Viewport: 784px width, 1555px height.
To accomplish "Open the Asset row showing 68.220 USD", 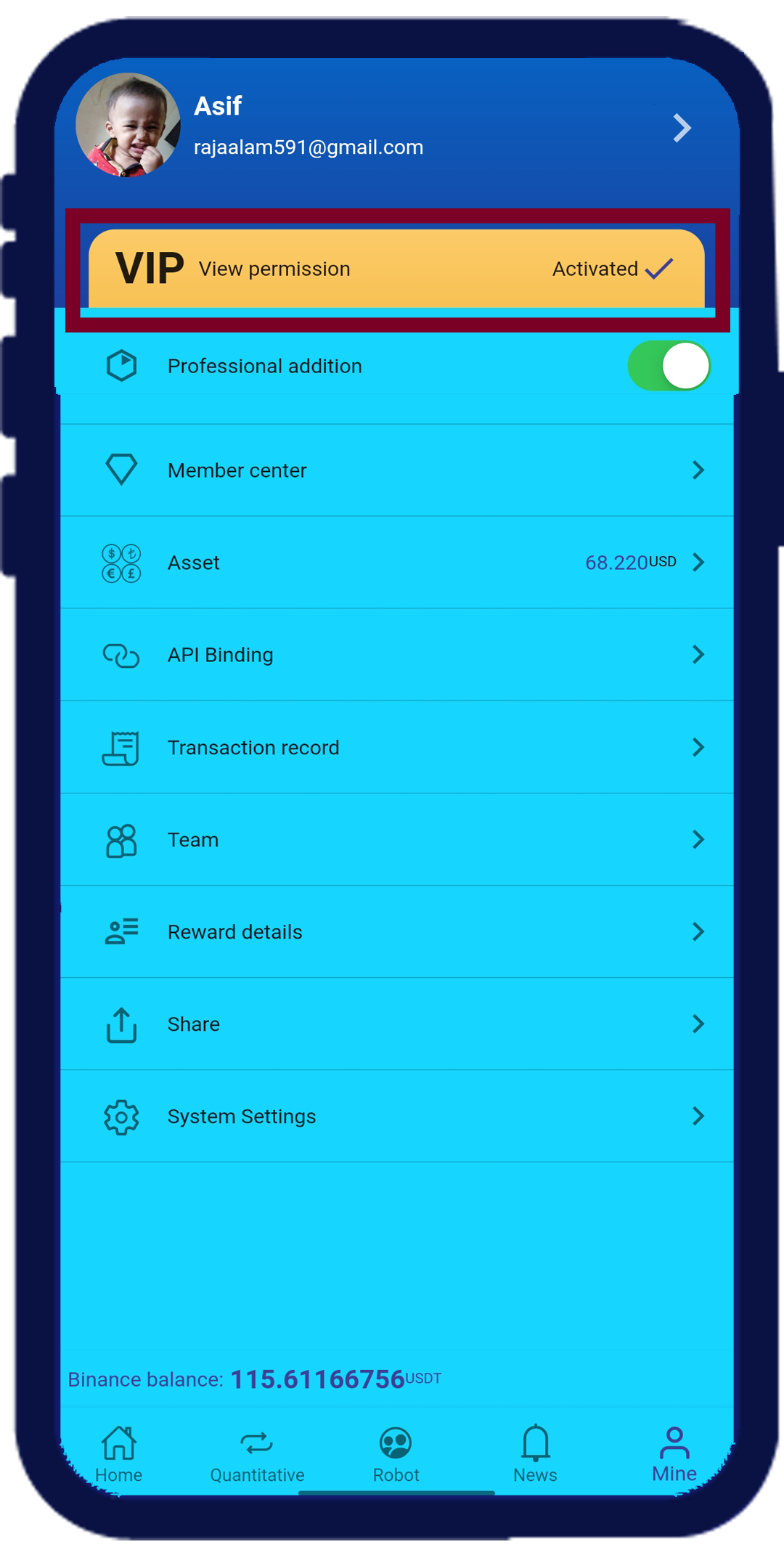I will 396,563.
